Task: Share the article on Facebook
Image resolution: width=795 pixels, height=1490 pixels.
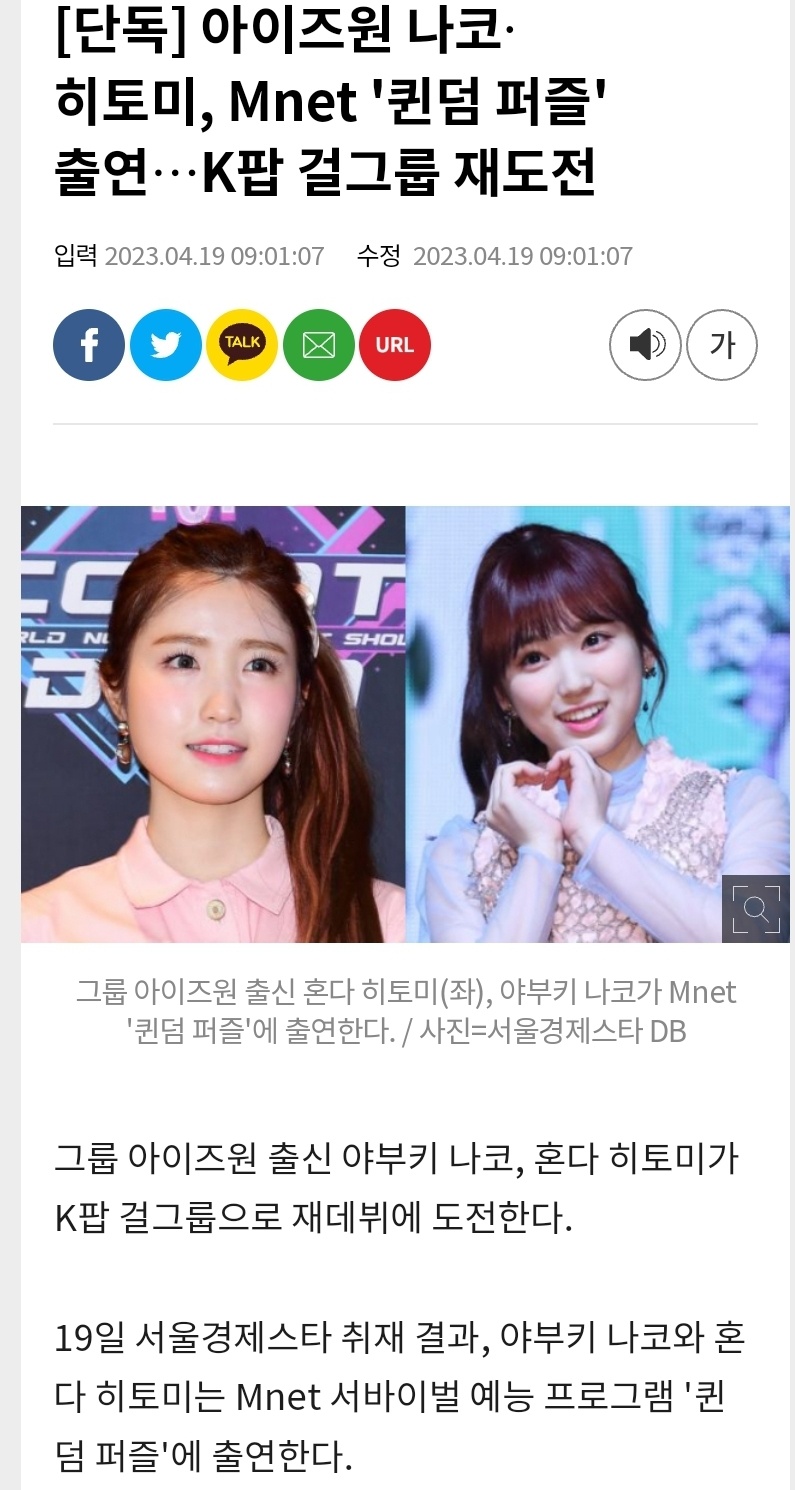Action: (89, 345)
